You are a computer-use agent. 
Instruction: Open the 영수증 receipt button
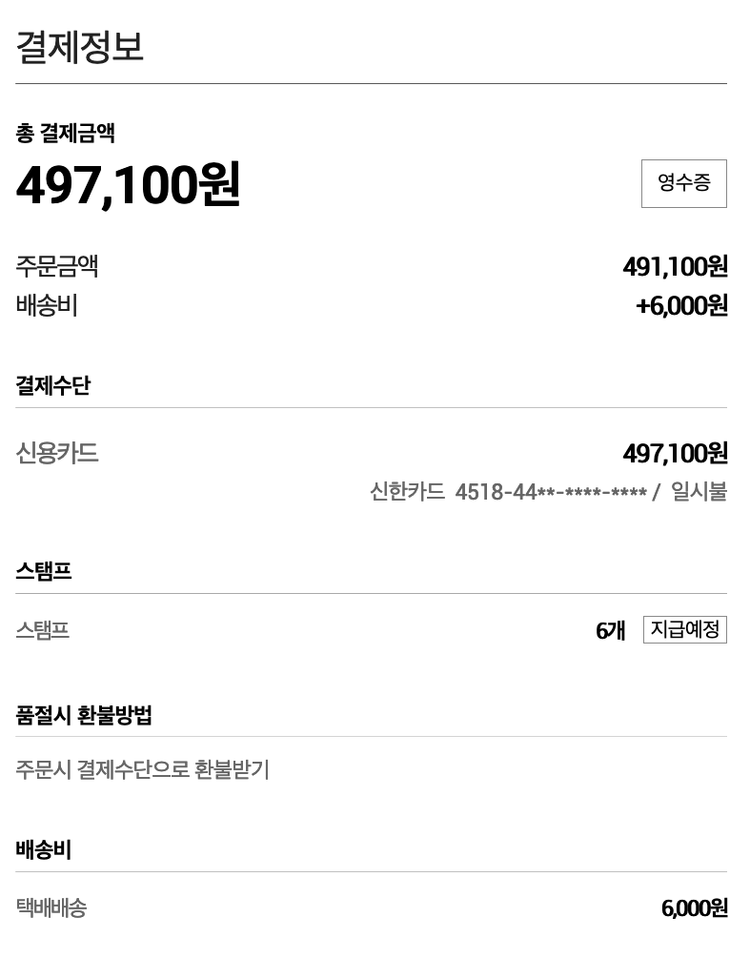click(683, 183)
